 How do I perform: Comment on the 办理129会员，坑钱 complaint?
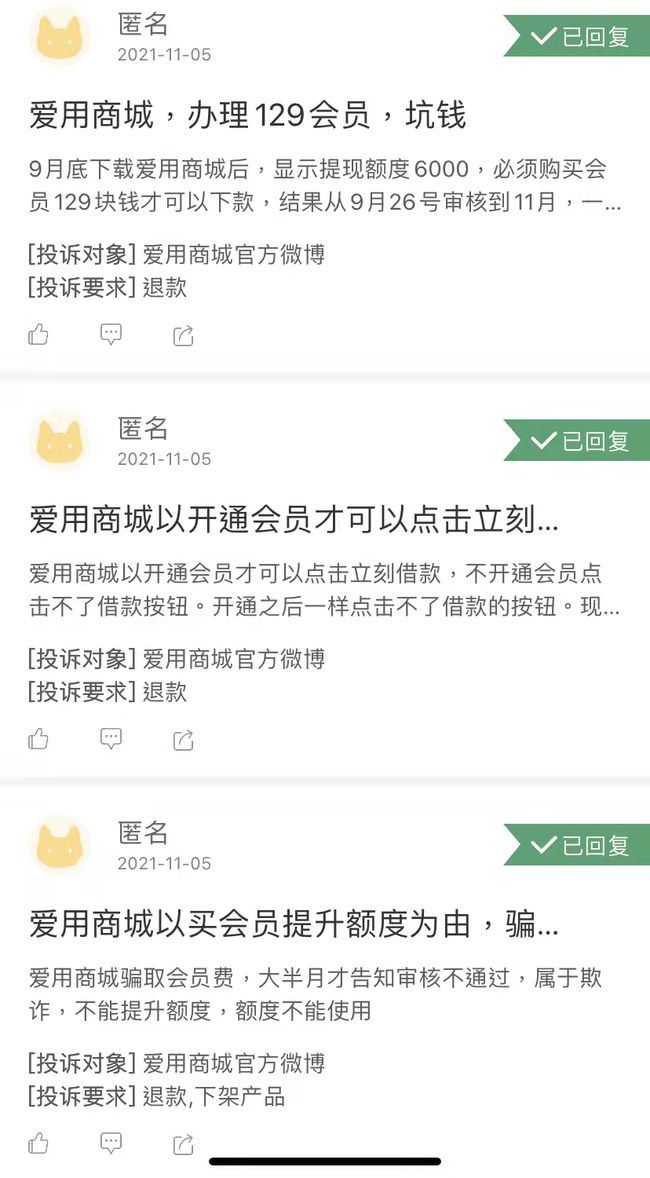[111, 335]
